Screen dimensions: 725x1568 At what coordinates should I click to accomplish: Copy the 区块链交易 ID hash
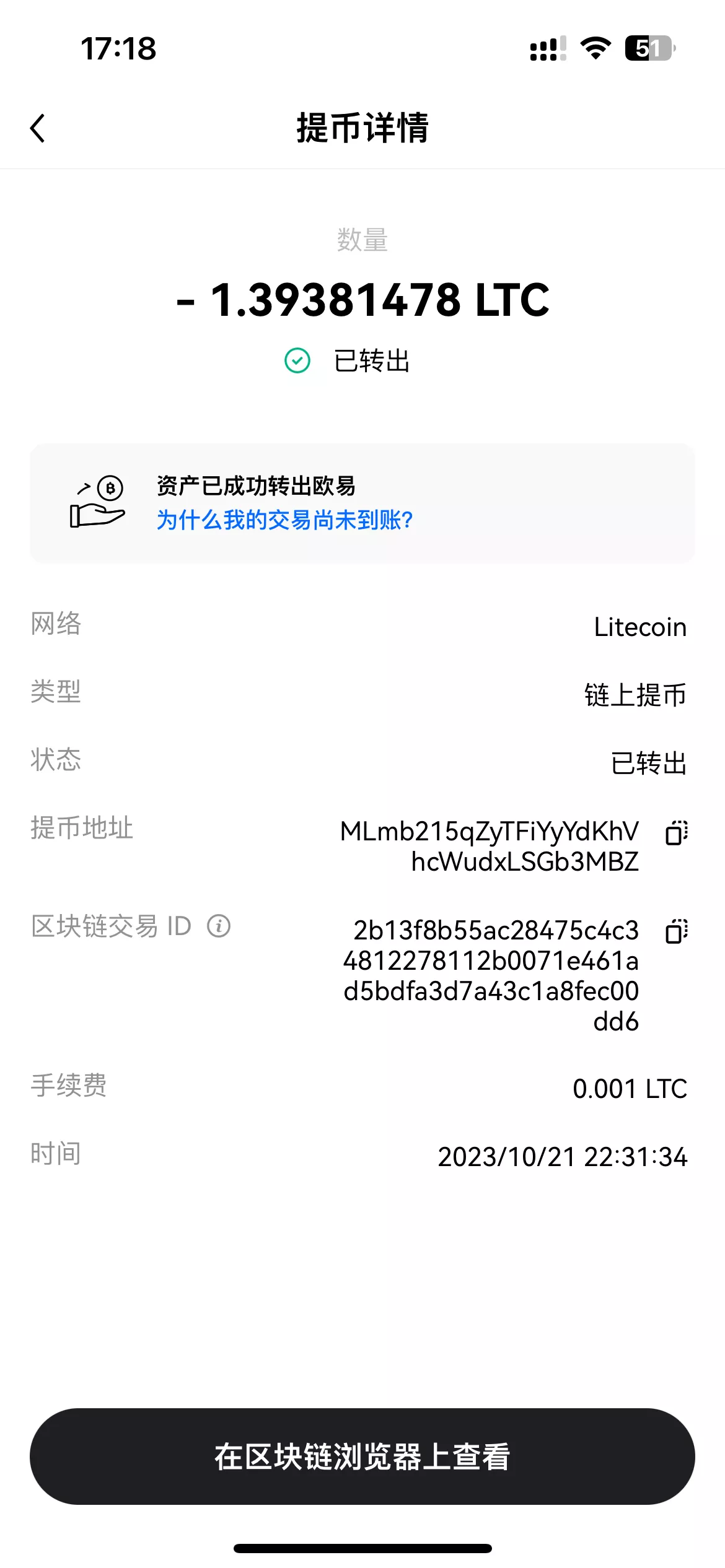coord(676,931)
